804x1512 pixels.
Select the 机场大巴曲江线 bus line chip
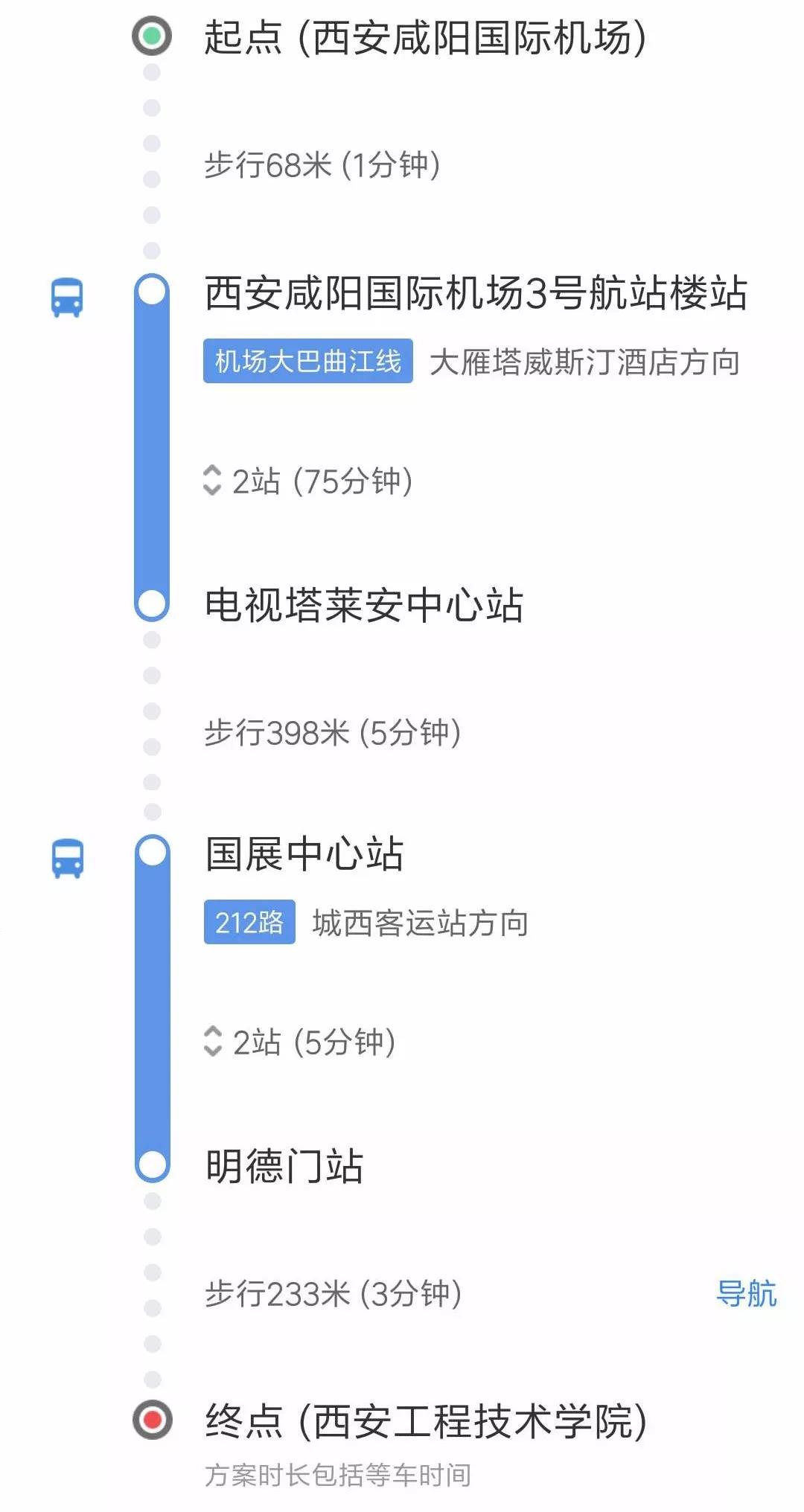[x=308, y=361]
